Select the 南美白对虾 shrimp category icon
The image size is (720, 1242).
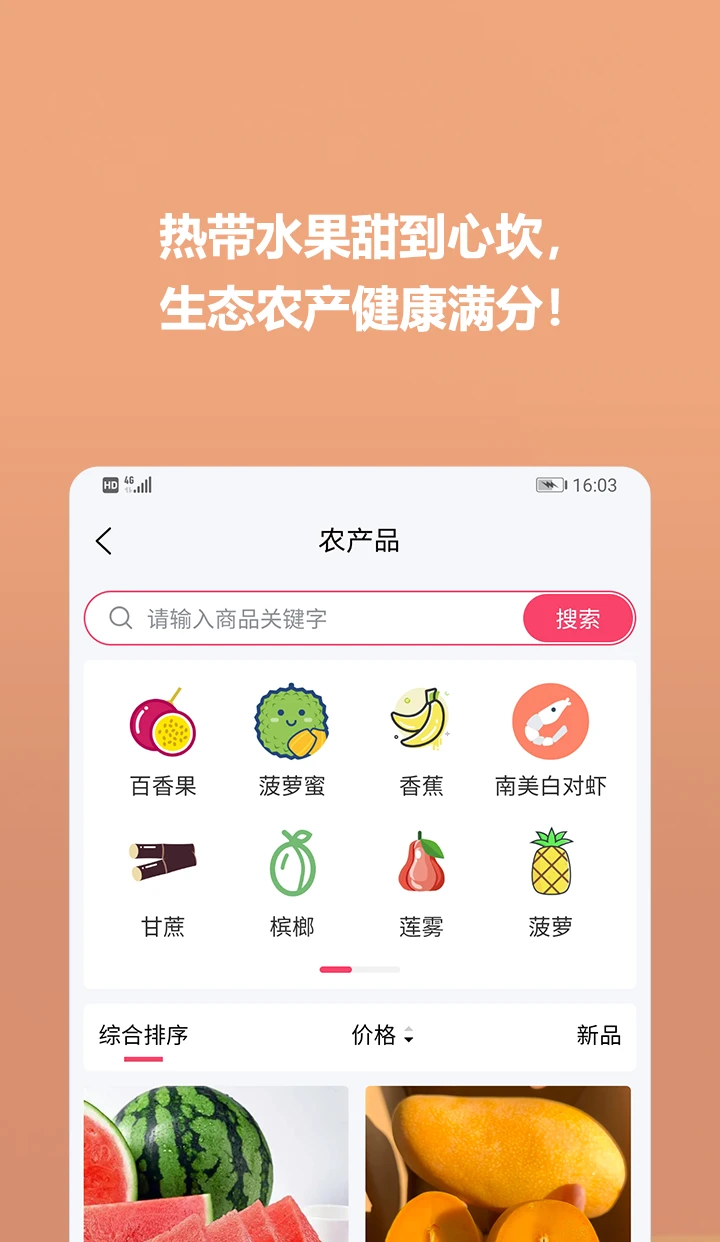[x=549, y=720]
